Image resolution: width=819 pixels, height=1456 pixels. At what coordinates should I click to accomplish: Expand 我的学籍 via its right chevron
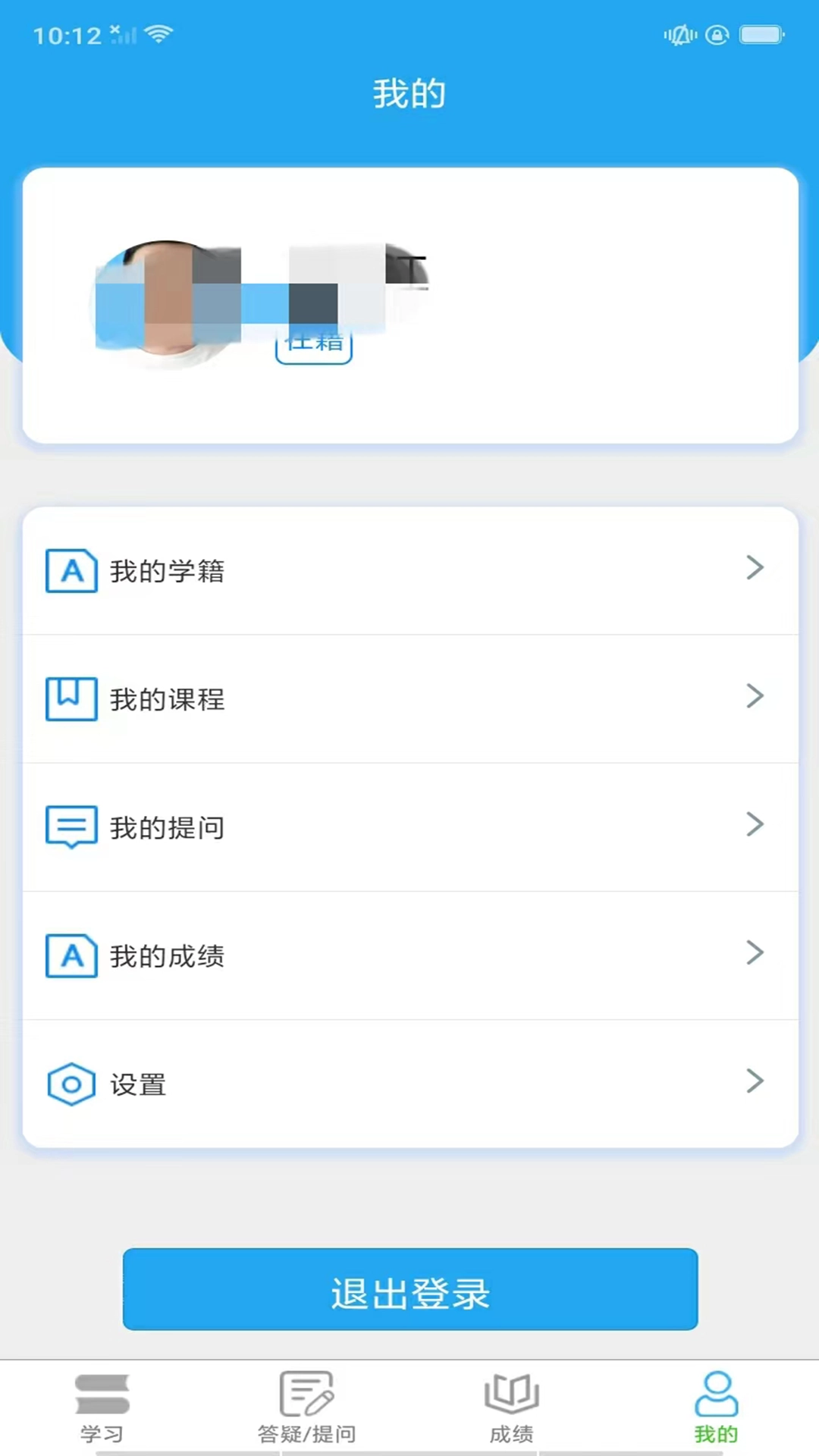pyautogui.click(x=755, y=567)
